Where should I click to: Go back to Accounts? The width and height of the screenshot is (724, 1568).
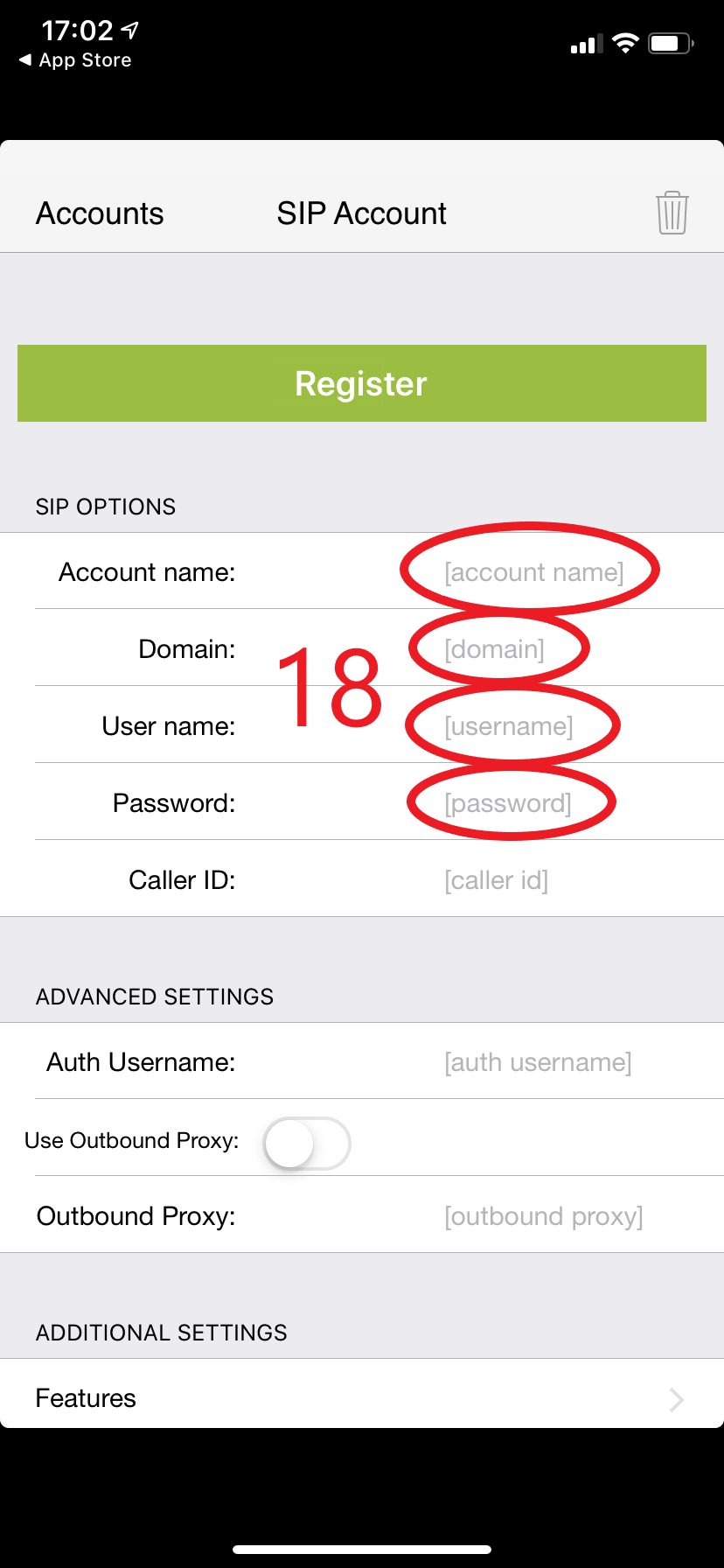click(x=100, y=213)
